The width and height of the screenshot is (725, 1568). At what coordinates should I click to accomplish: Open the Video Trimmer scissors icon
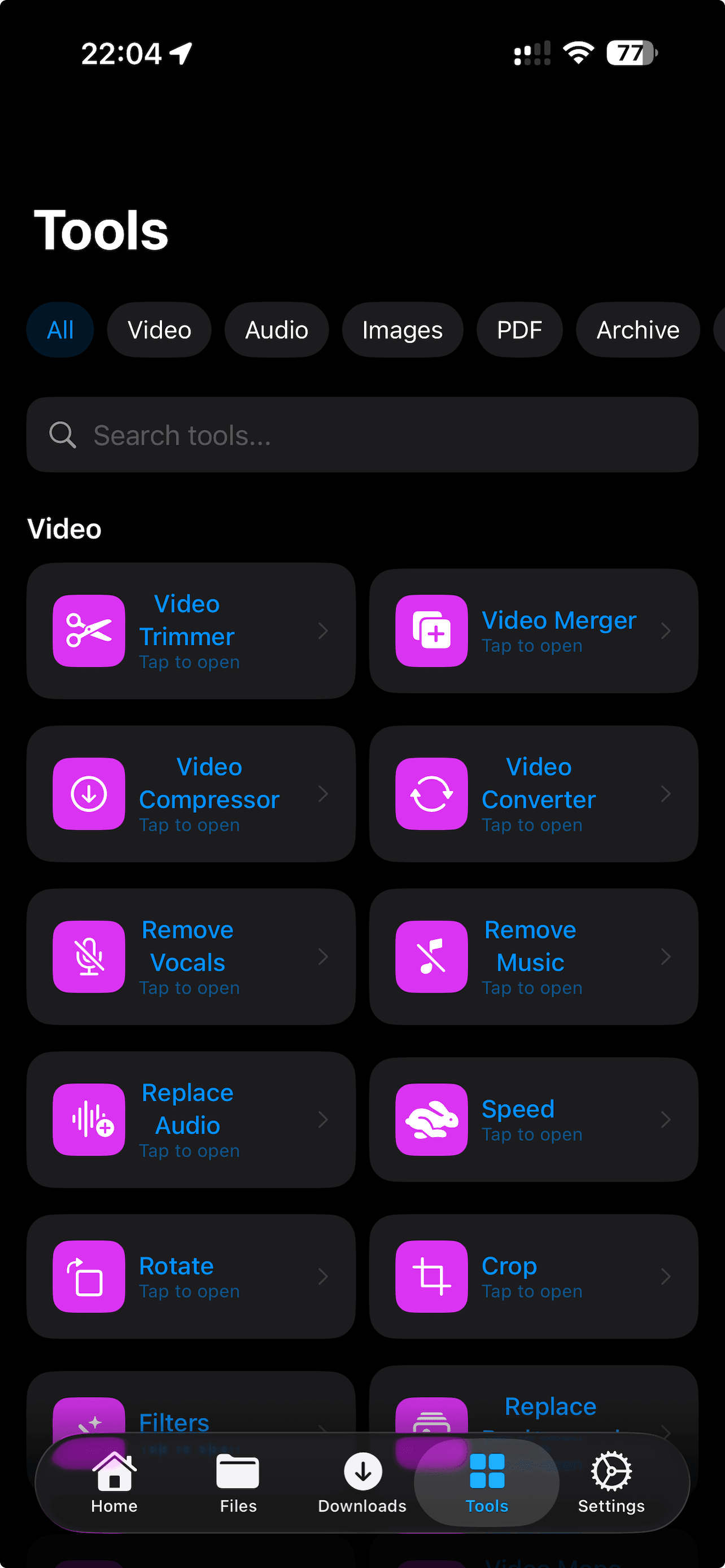pos(88,630)
